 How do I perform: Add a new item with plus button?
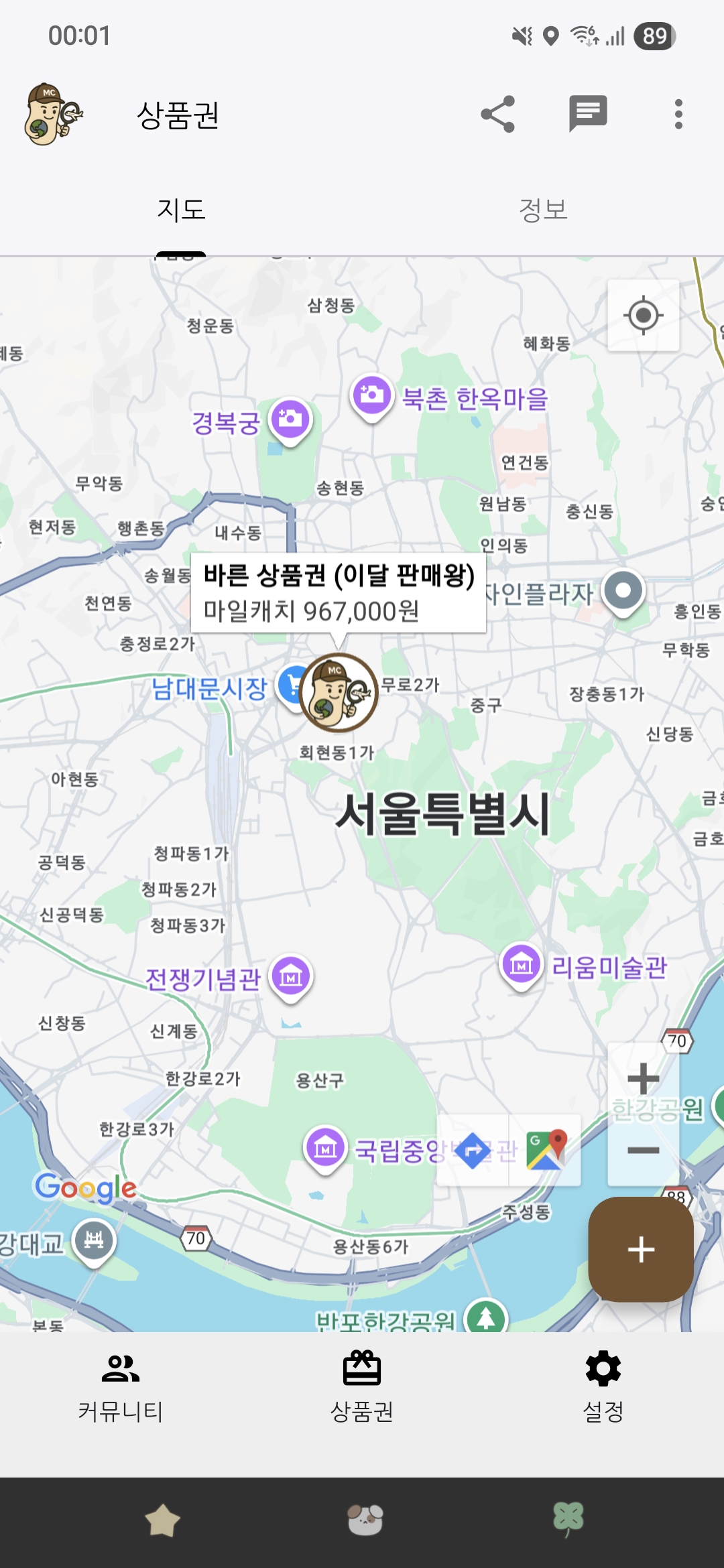(641, 1250)
